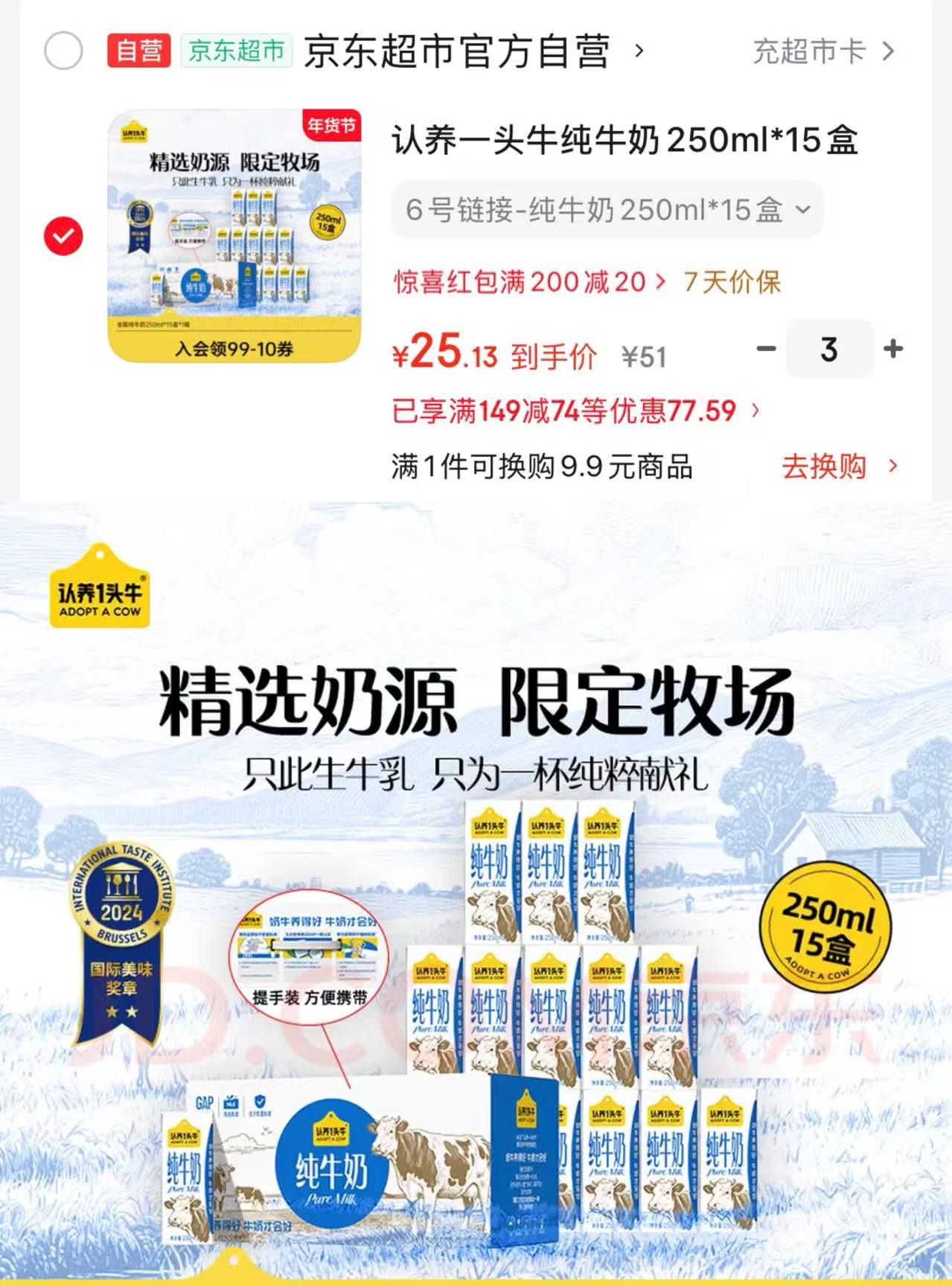Screen dimensions: 952x1286
Task: Select the 京东超市官方自营 store checkbox
Action: [x=63, y=51]
